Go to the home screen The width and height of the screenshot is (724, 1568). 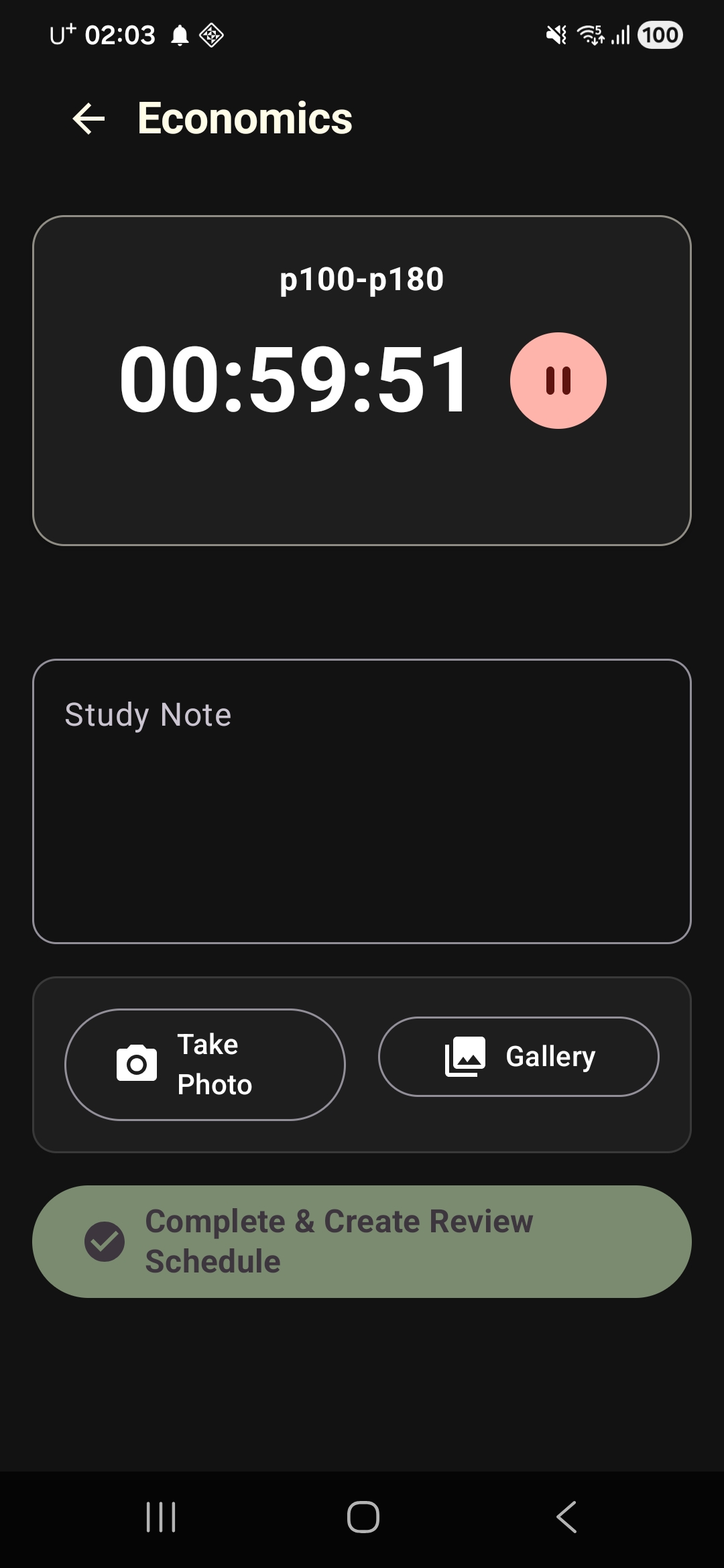pyautogui.click(x=363, y=1517)
